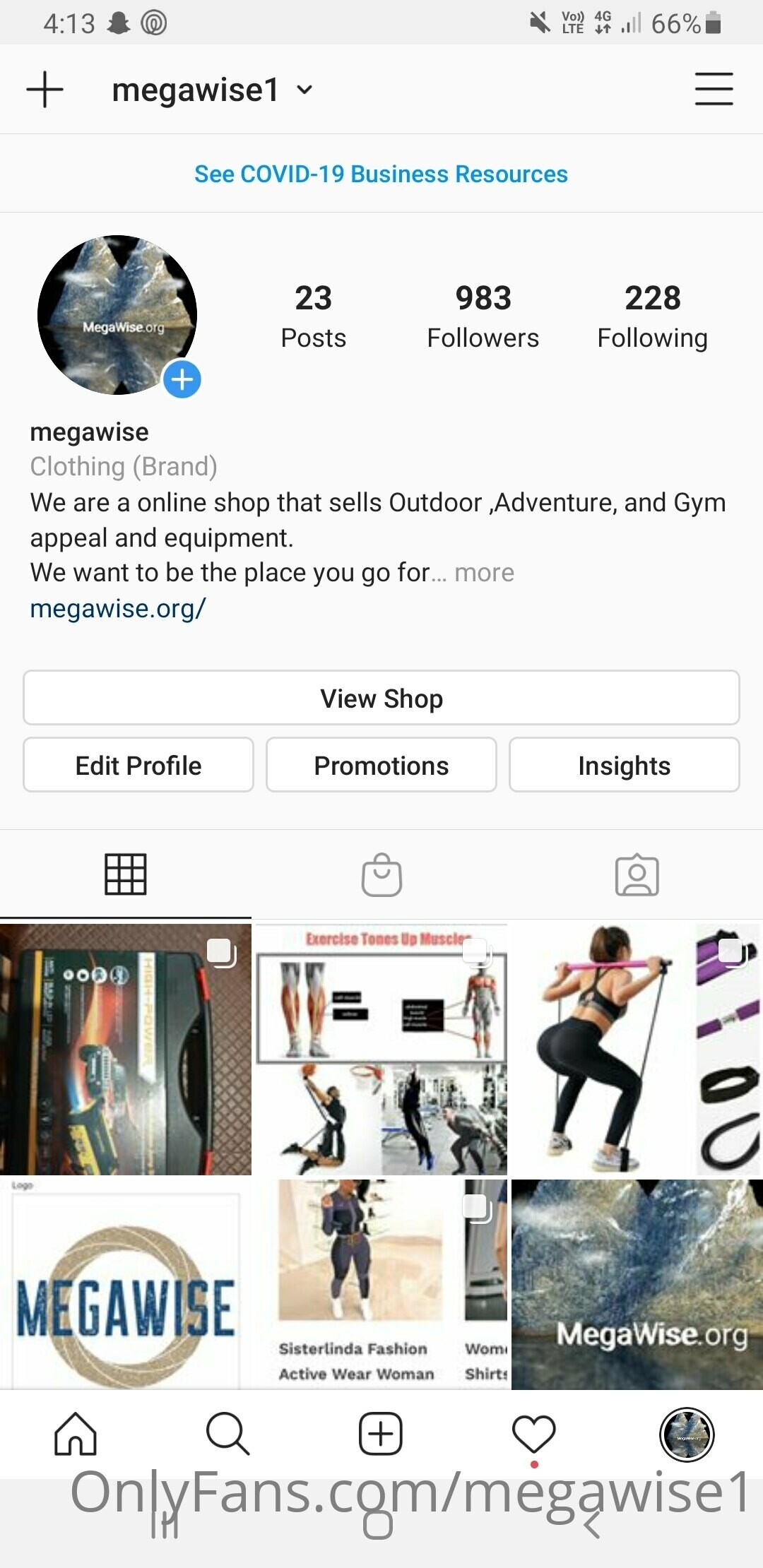Open the search tab
The height and width of the screenshot is (1568, 763).
point(227,1434)
